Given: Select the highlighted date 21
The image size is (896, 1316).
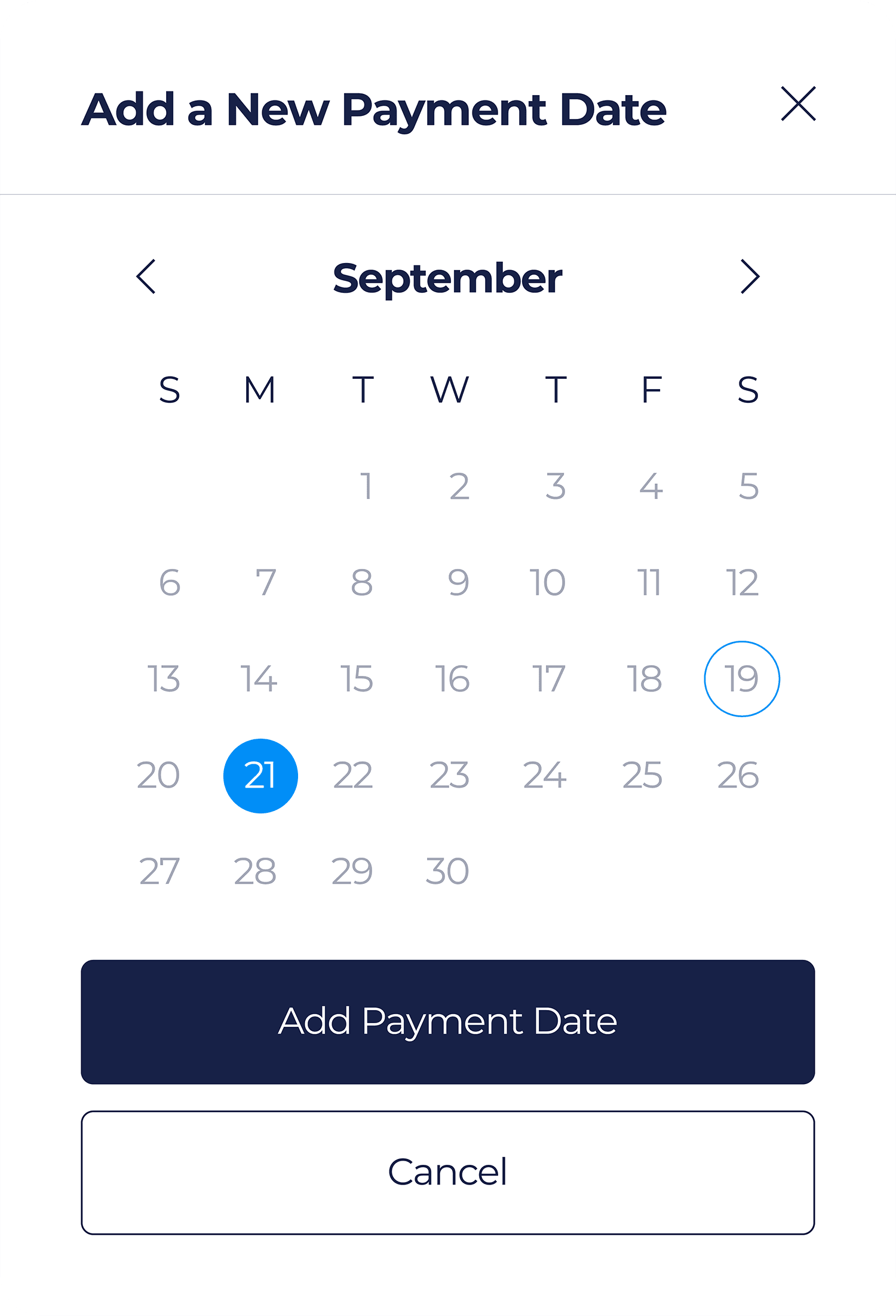Looking at the screenshot, I should [260, 776].
